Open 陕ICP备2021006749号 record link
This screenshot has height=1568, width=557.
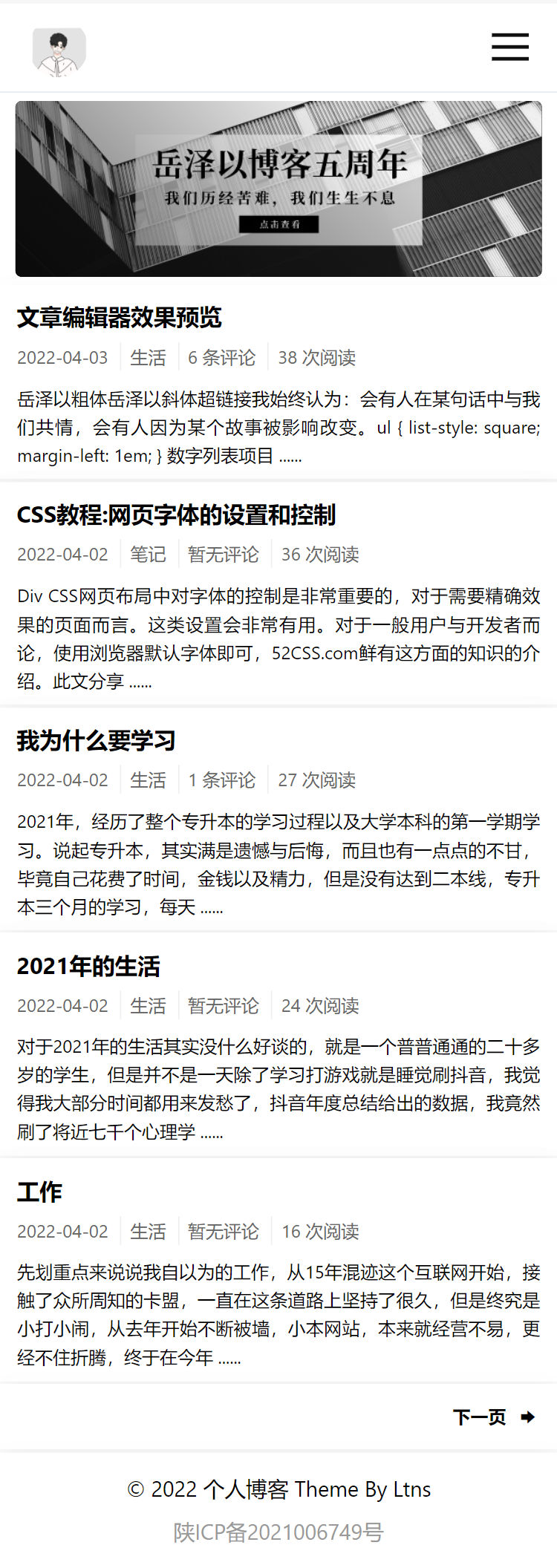(278, 1532)
